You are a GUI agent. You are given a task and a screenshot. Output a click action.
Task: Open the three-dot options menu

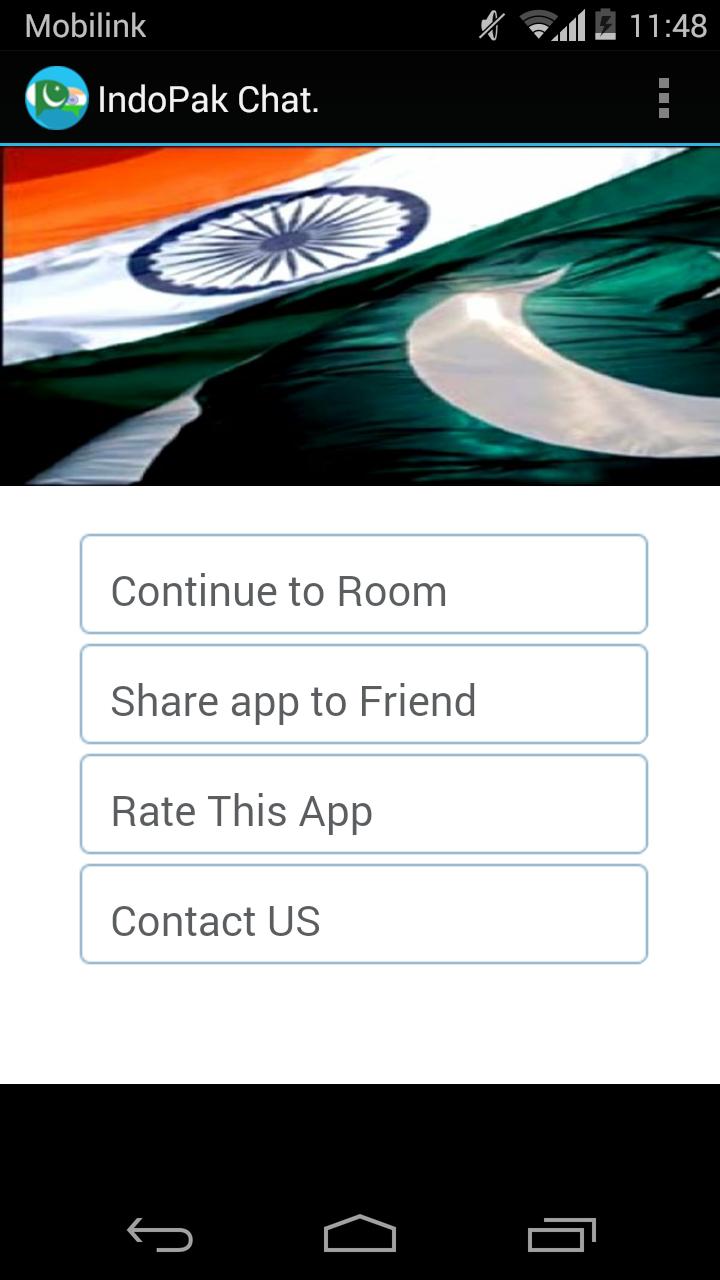pyautogui.click(x=665, y=97)
